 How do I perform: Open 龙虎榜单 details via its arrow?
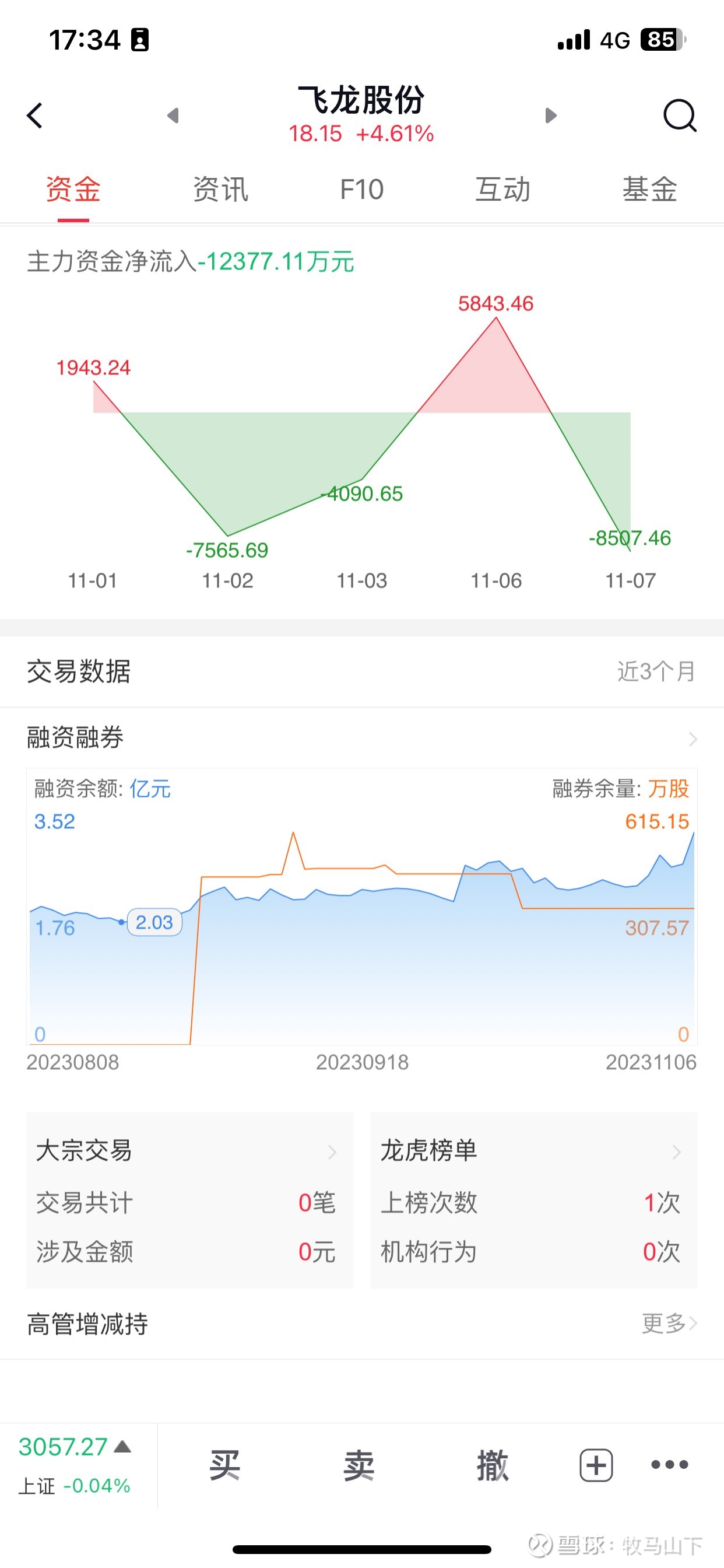pos(677,1152)
